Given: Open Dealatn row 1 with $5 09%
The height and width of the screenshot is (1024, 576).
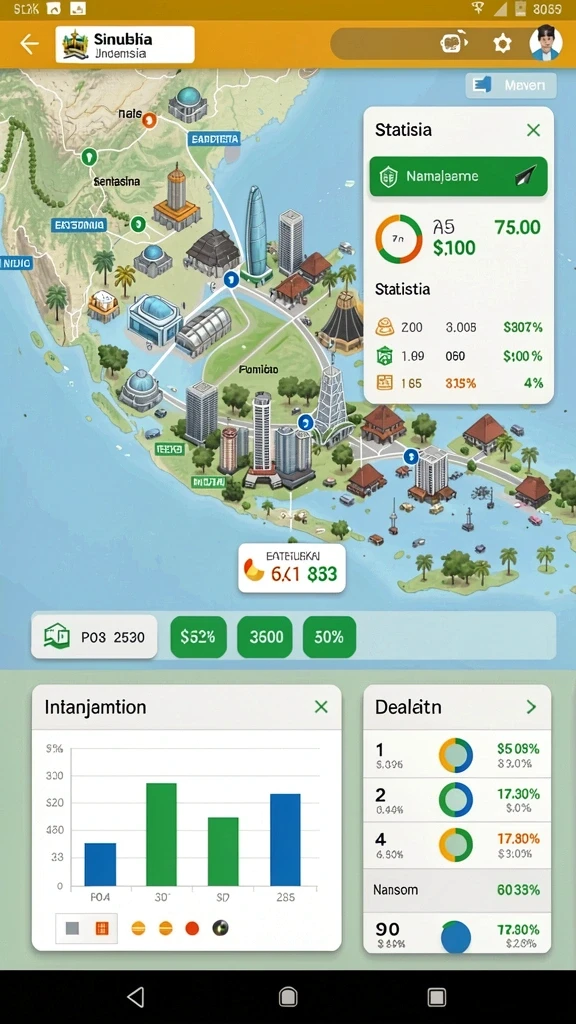Looking at the screenshot, I should [x=457, y=754].
